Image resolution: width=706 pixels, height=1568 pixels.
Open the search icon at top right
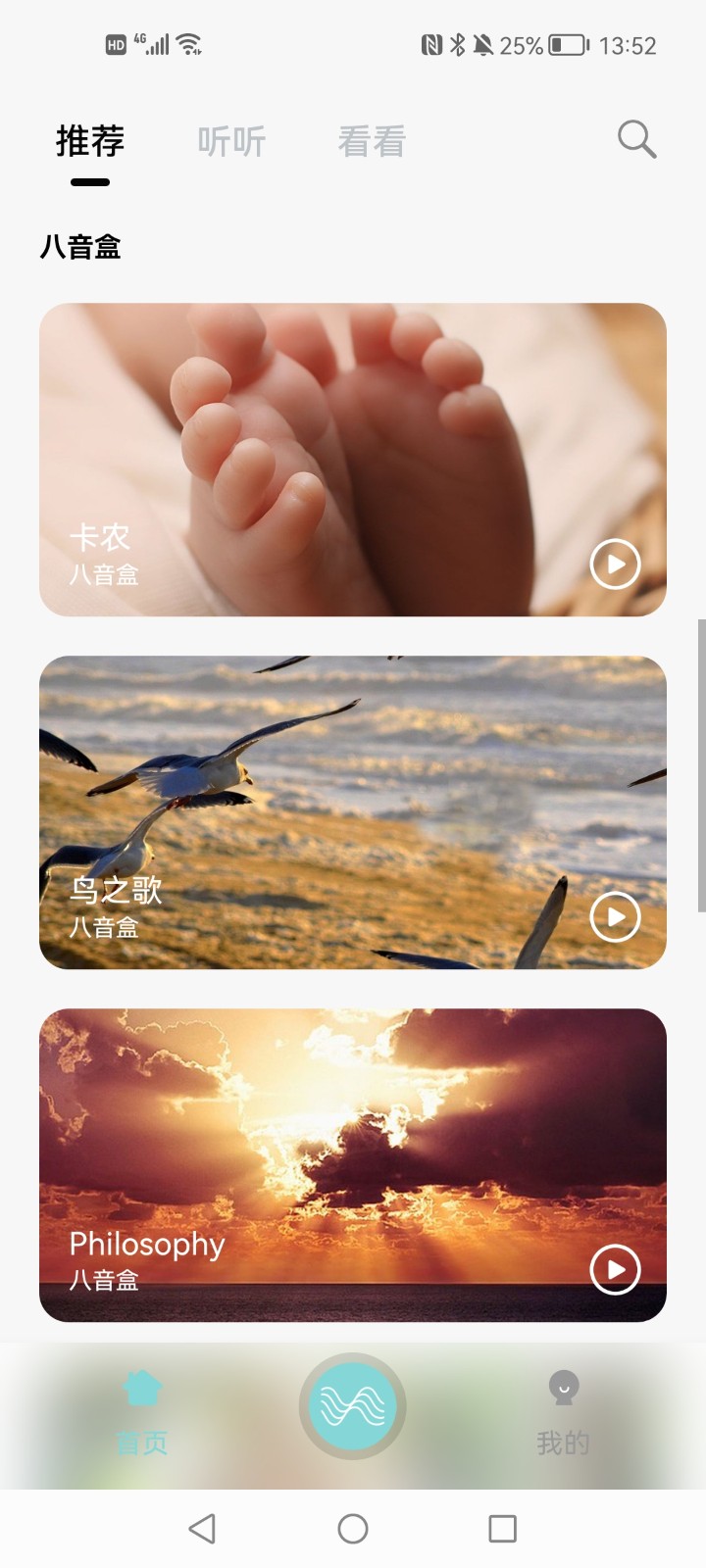click(635, 140)
